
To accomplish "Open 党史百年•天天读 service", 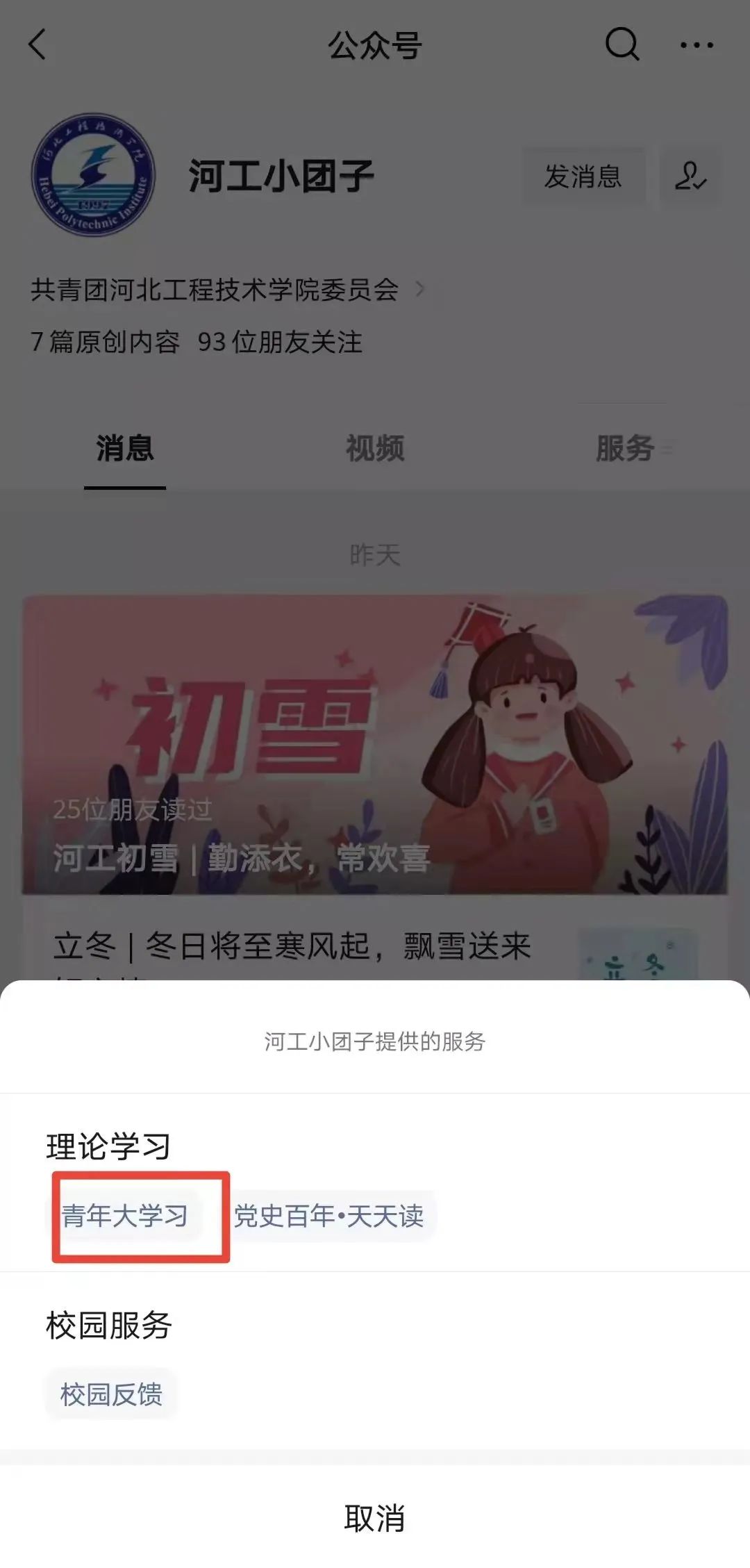I will pos(328,1216).
